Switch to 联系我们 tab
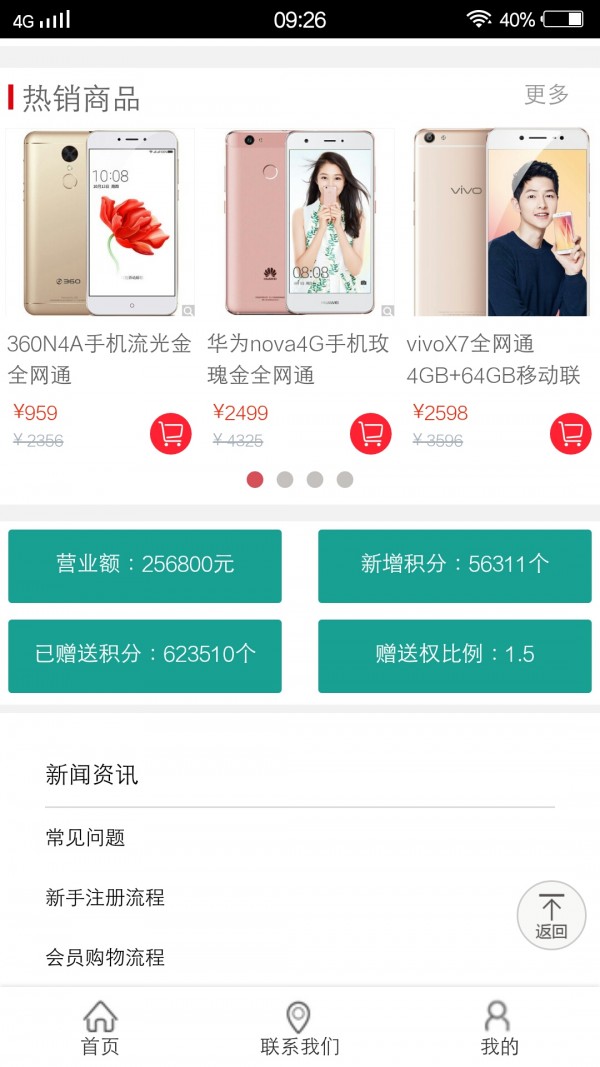This screenshot has width=600, height=1067. click(299, 1030)
